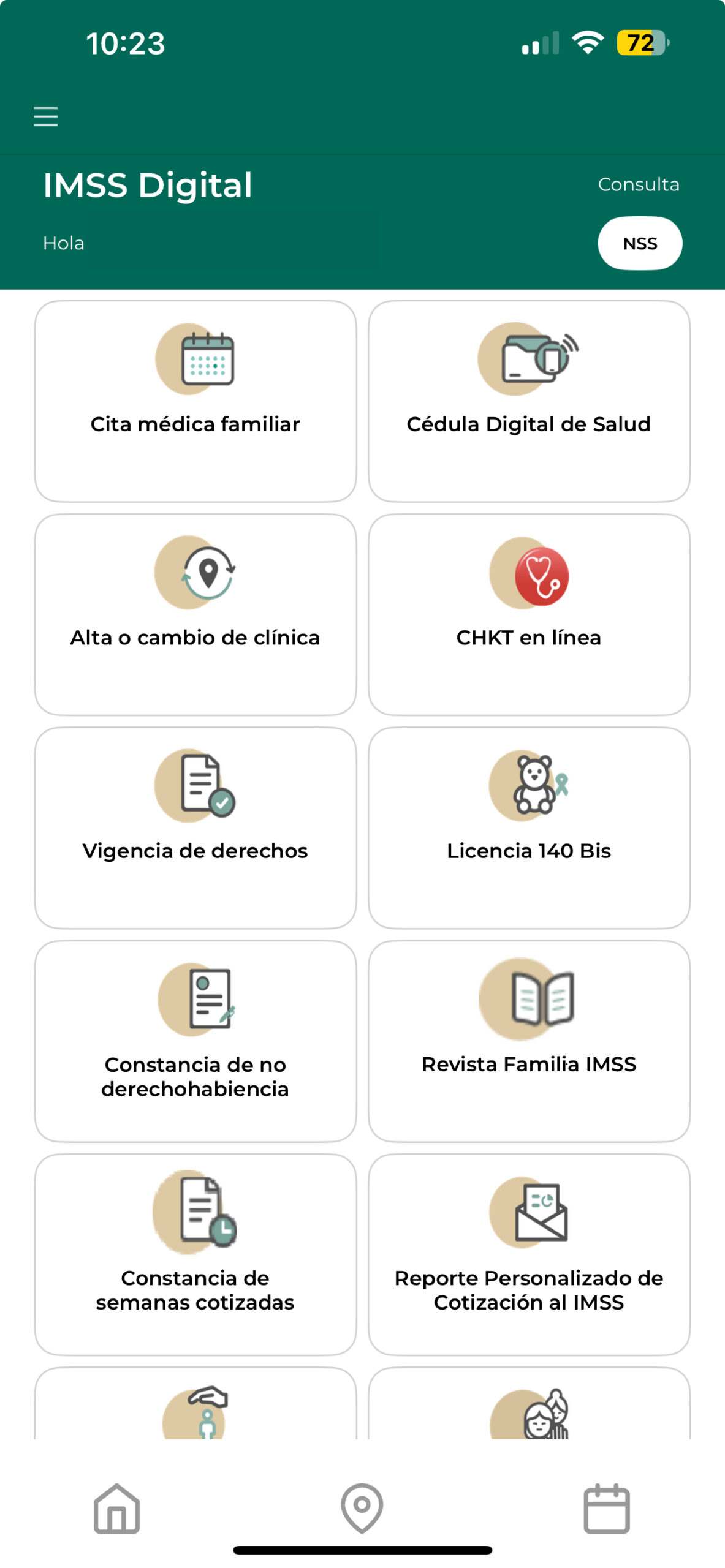
Task: Check Vigencia de derechos
Action: click(195, 827)
